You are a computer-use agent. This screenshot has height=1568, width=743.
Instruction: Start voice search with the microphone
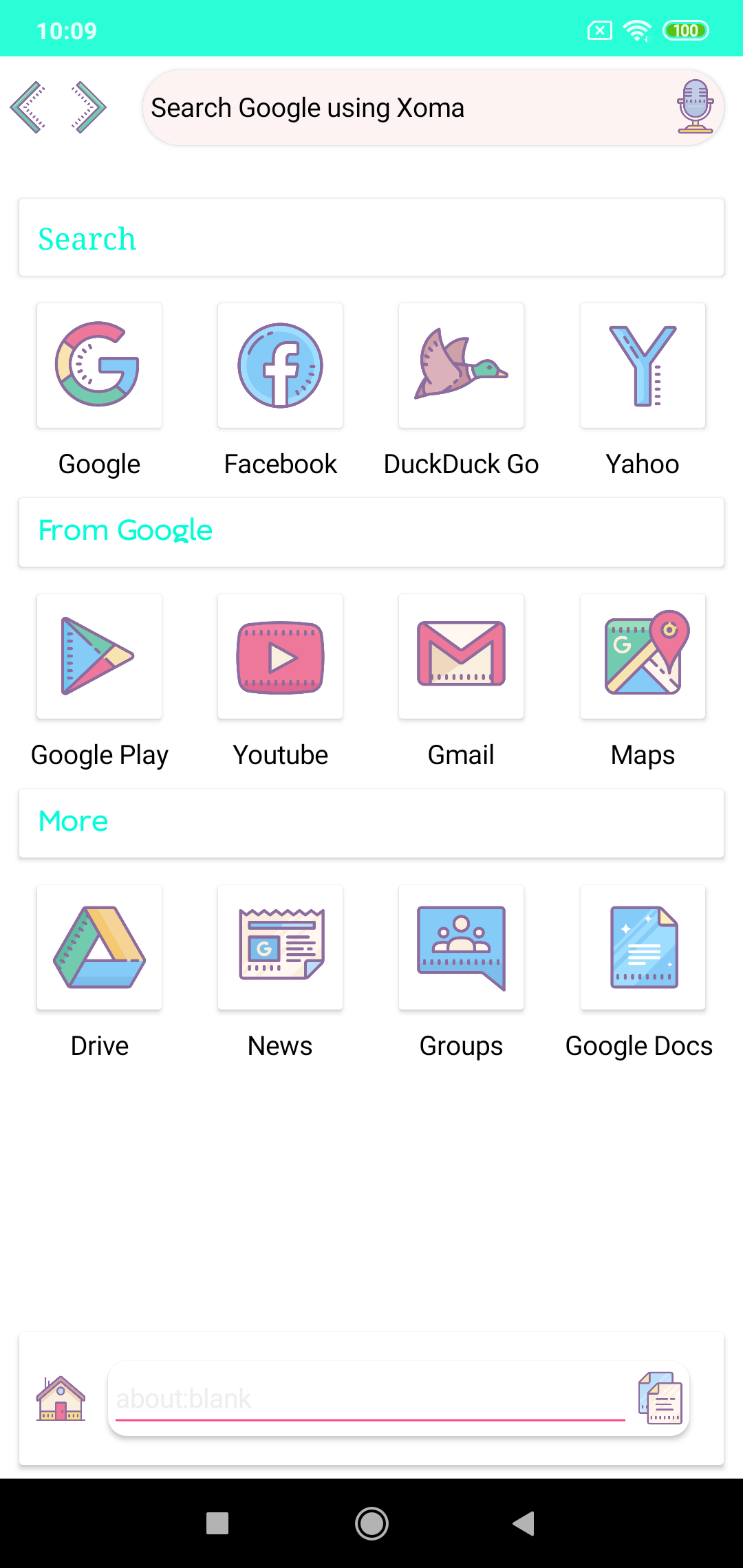(x=695, y=107)
